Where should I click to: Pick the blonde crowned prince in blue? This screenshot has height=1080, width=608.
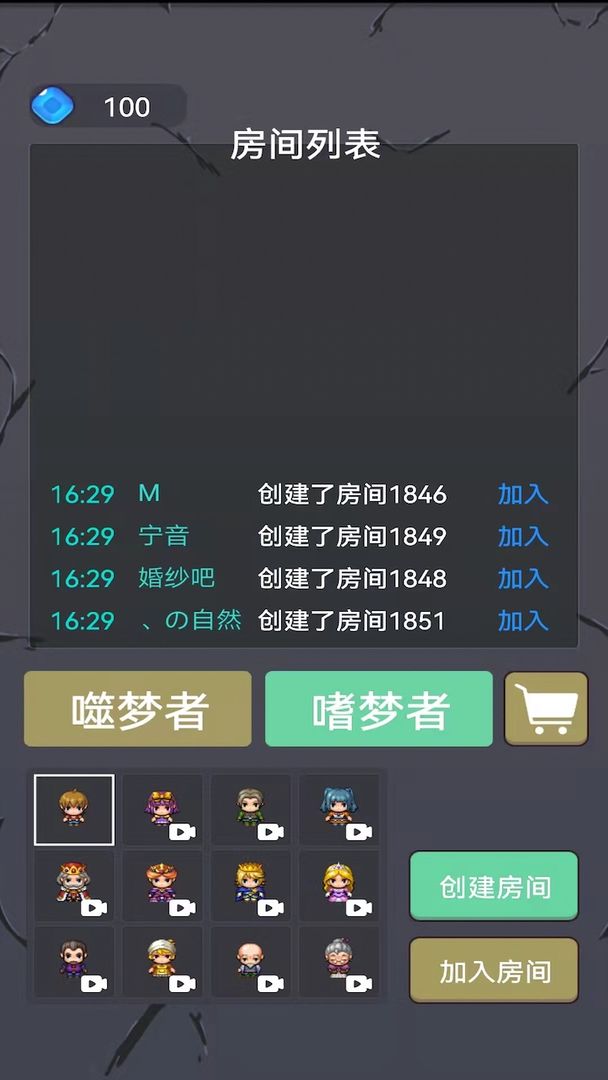(x=250, y=885)
